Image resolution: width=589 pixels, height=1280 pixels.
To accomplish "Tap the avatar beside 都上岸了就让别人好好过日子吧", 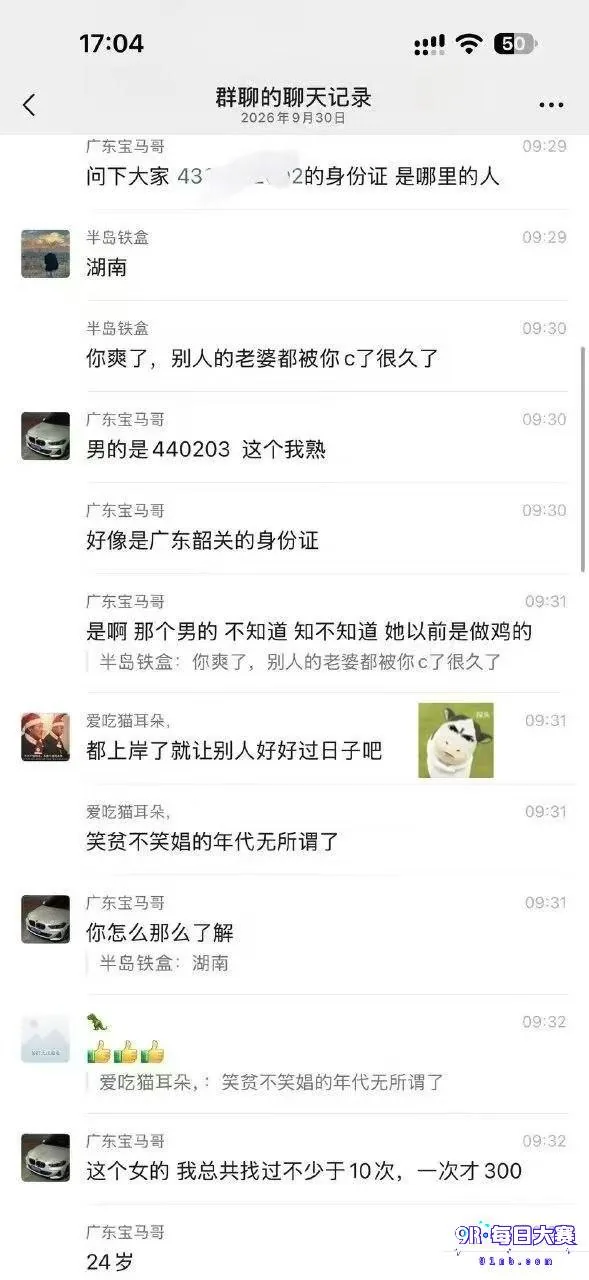I will pyautogui.click(x=46, y=737).
